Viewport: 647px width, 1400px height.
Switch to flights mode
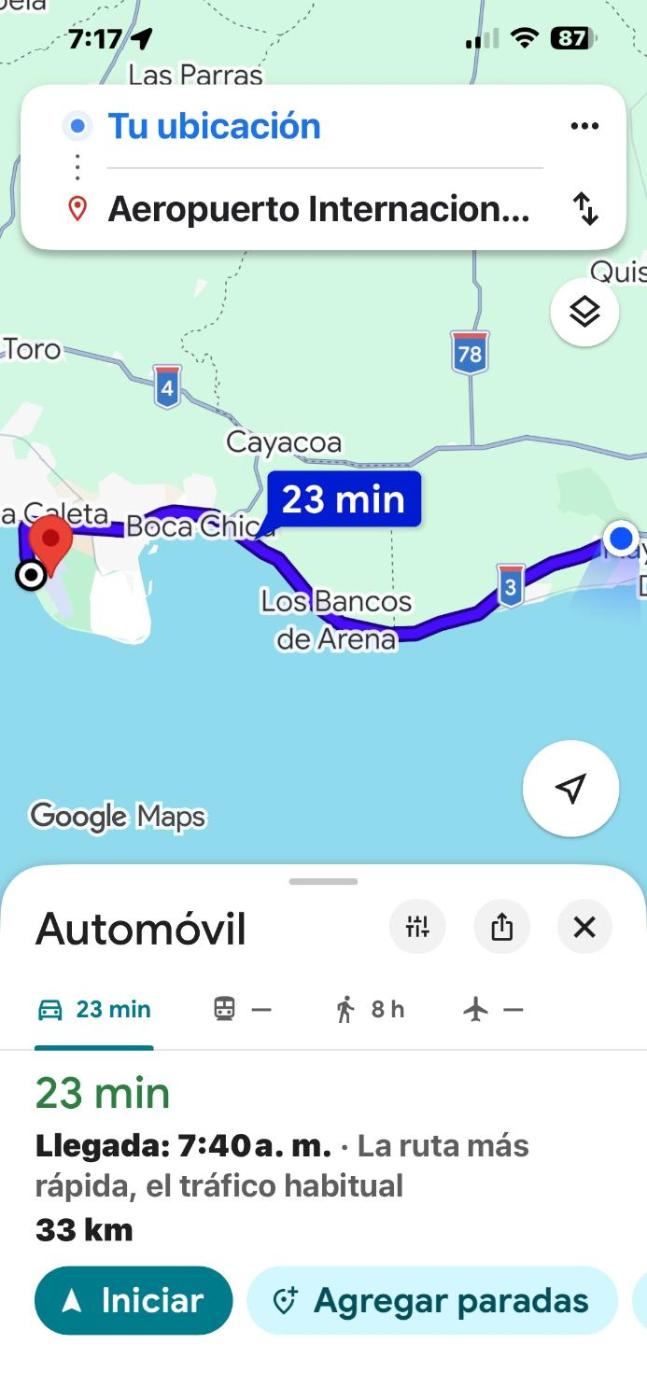point(493,1010)
